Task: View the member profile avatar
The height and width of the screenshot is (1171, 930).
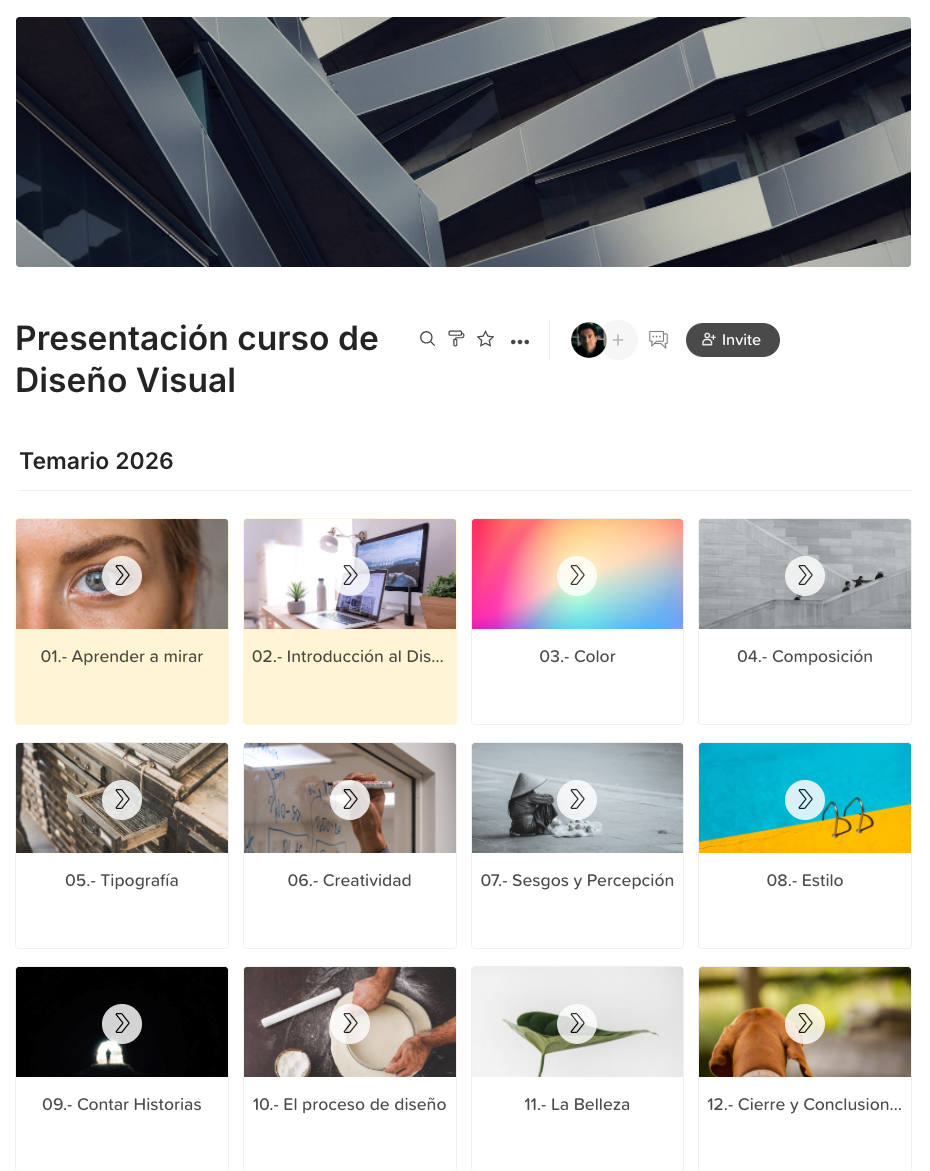Action: [588, 340]
